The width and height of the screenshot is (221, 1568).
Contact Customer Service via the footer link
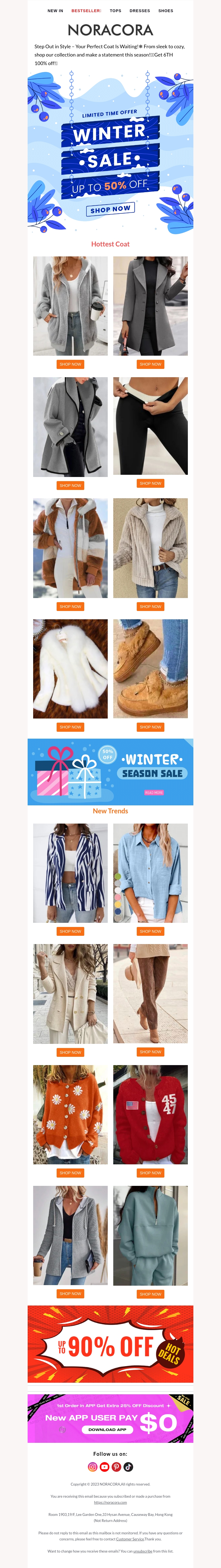130,1539
